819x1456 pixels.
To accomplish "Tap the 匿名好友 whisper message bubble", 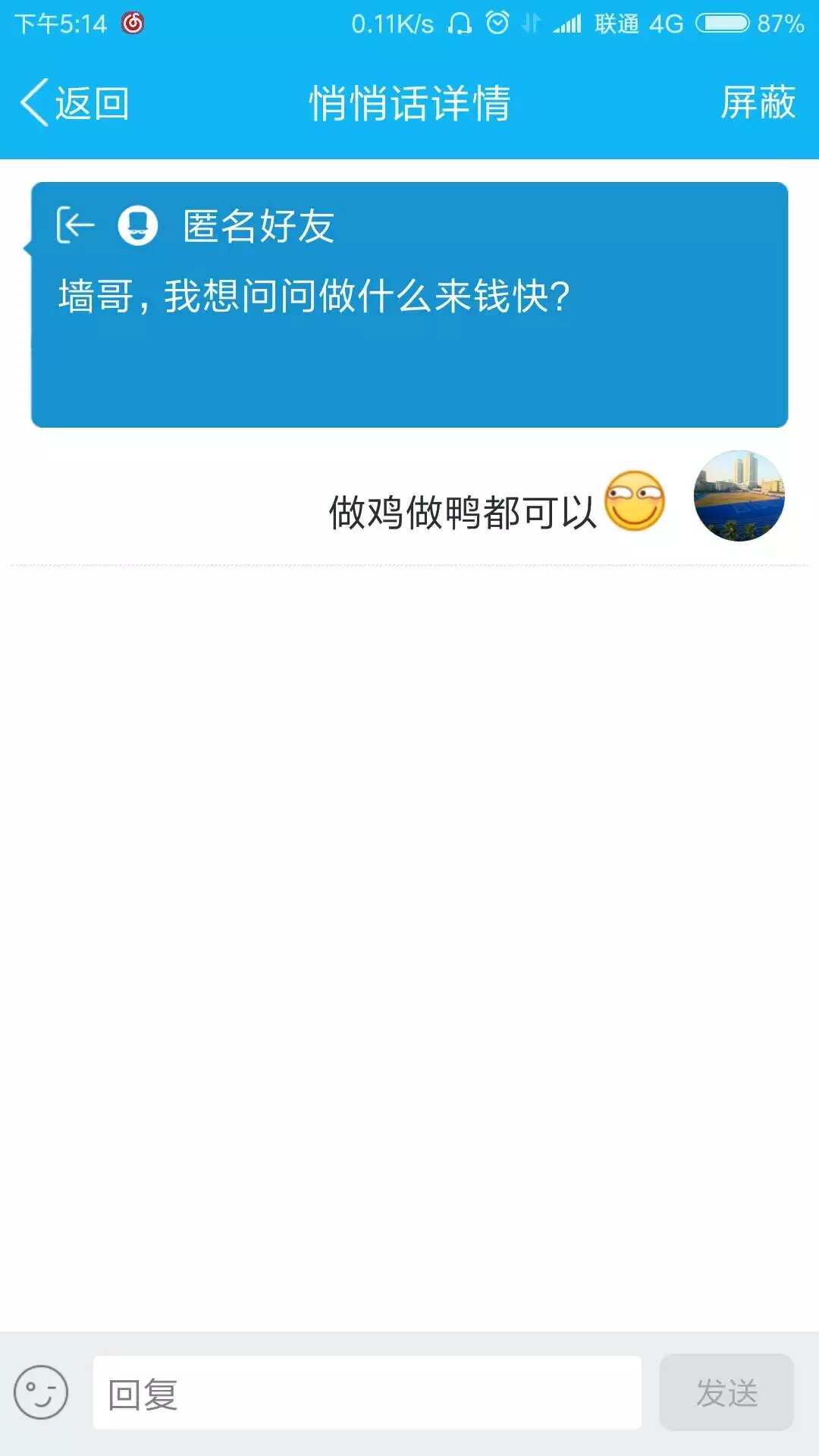I will [x=409, y=305].
